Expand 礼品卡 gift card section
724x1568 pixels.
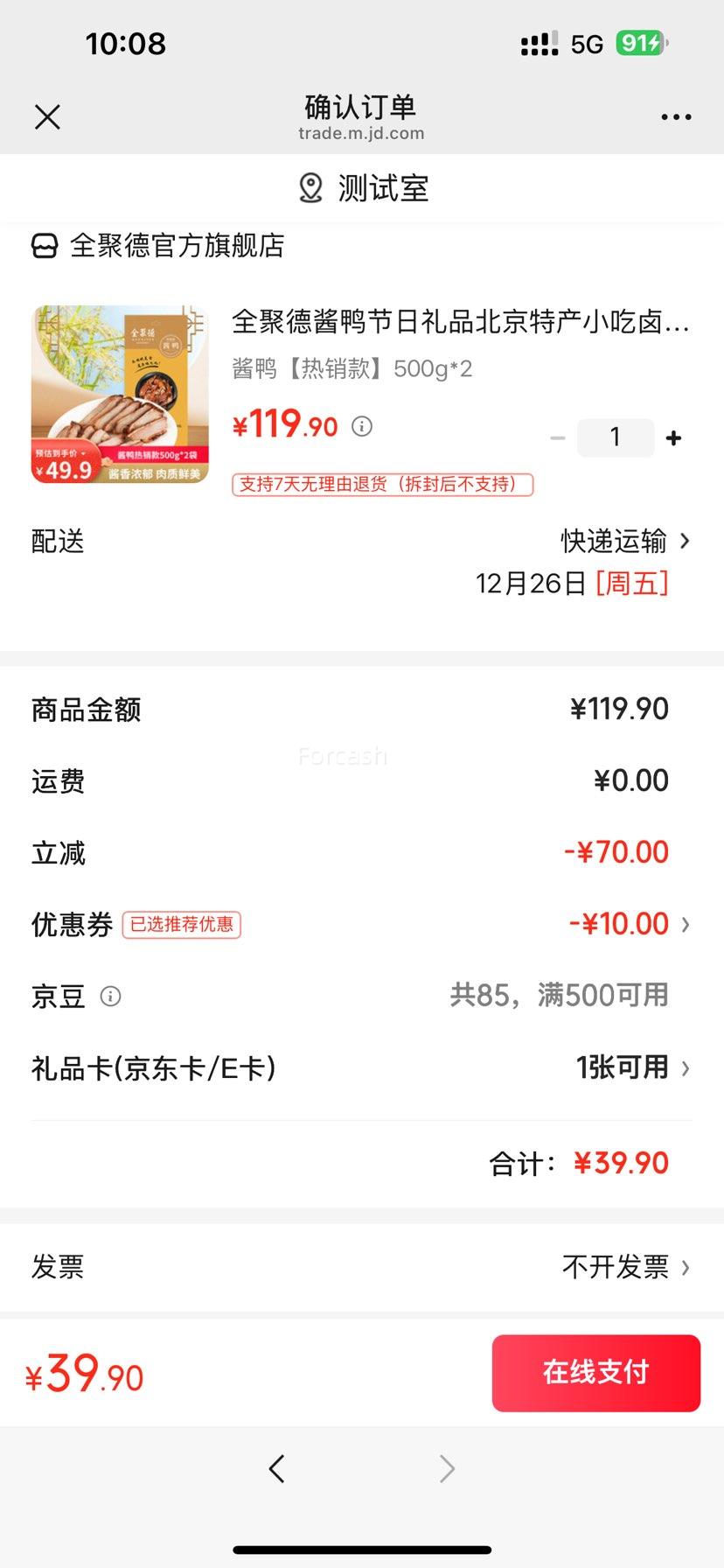(691, 1067)
